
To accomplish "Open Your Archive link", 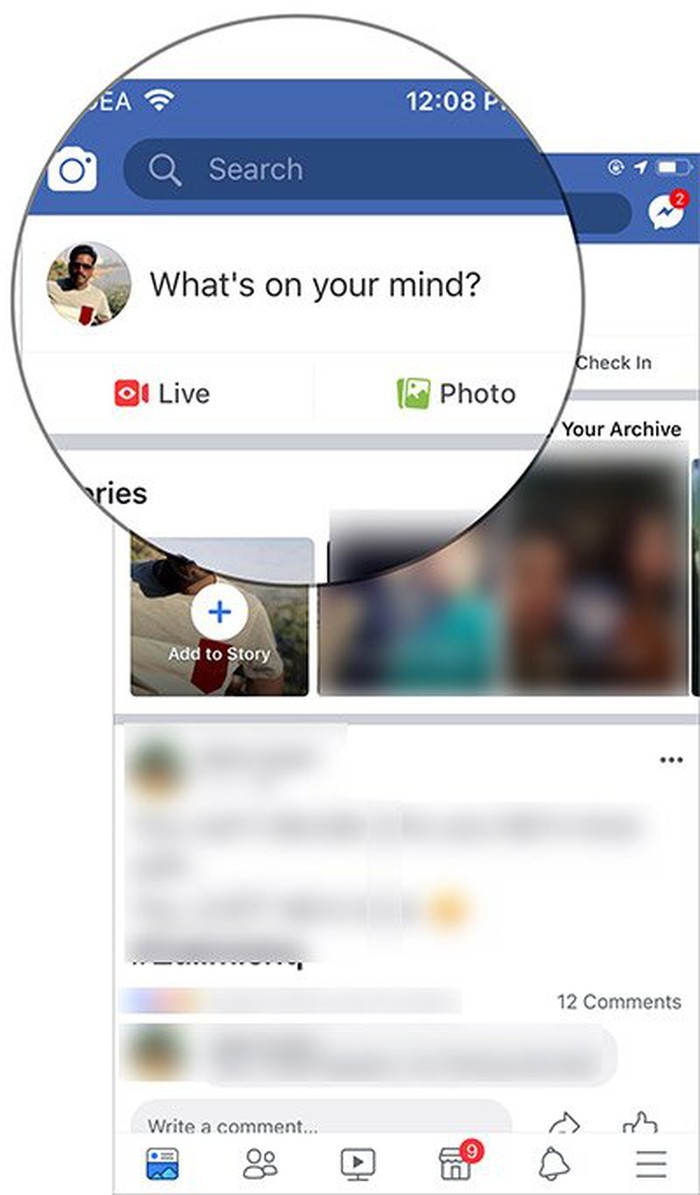I will click(x=620, y=429).
